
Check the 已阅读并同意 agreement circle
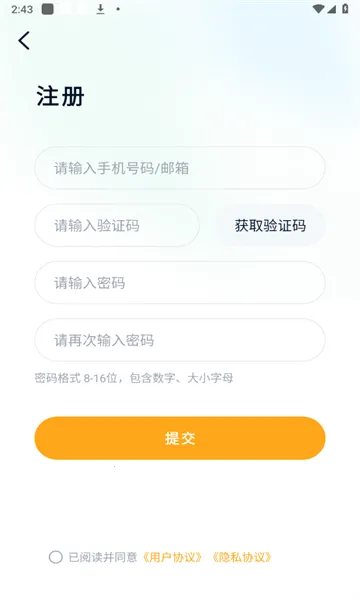coord(56,557)
